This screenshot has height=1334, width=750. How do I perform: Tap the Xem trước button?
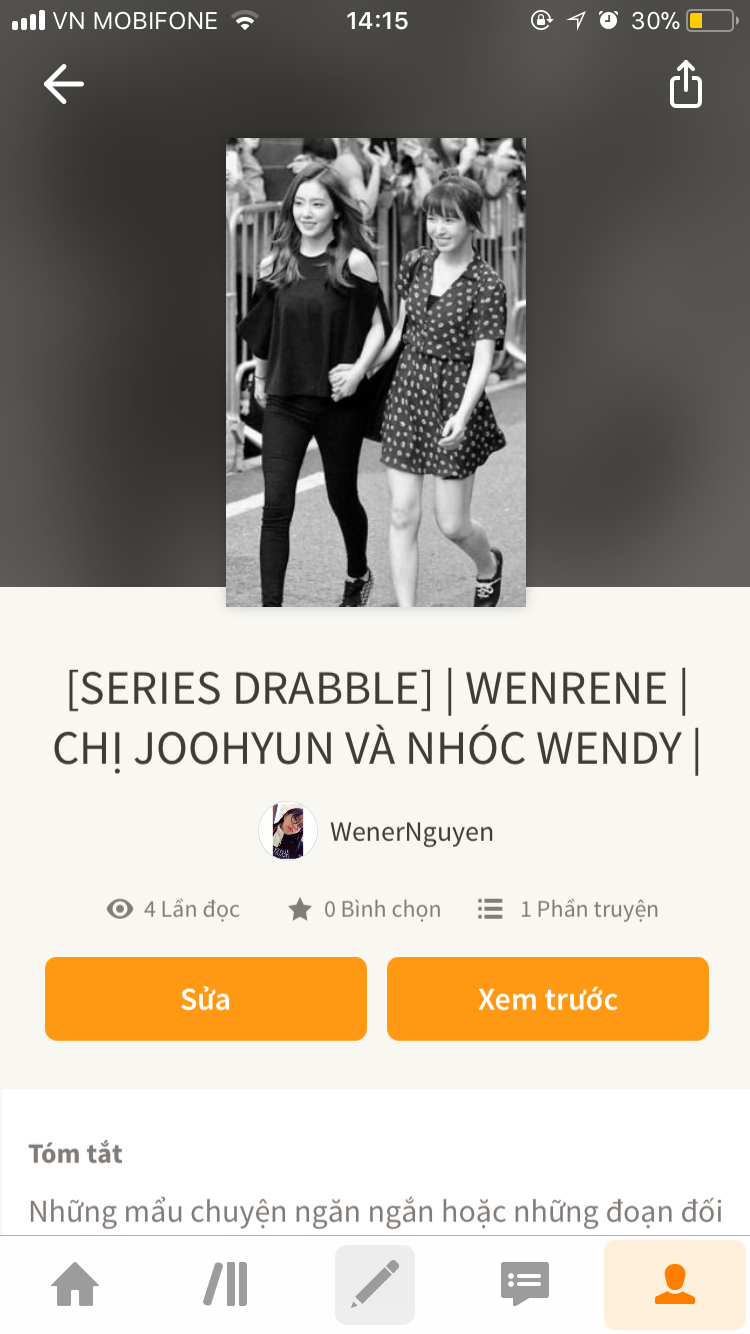(x=548, y=999)
